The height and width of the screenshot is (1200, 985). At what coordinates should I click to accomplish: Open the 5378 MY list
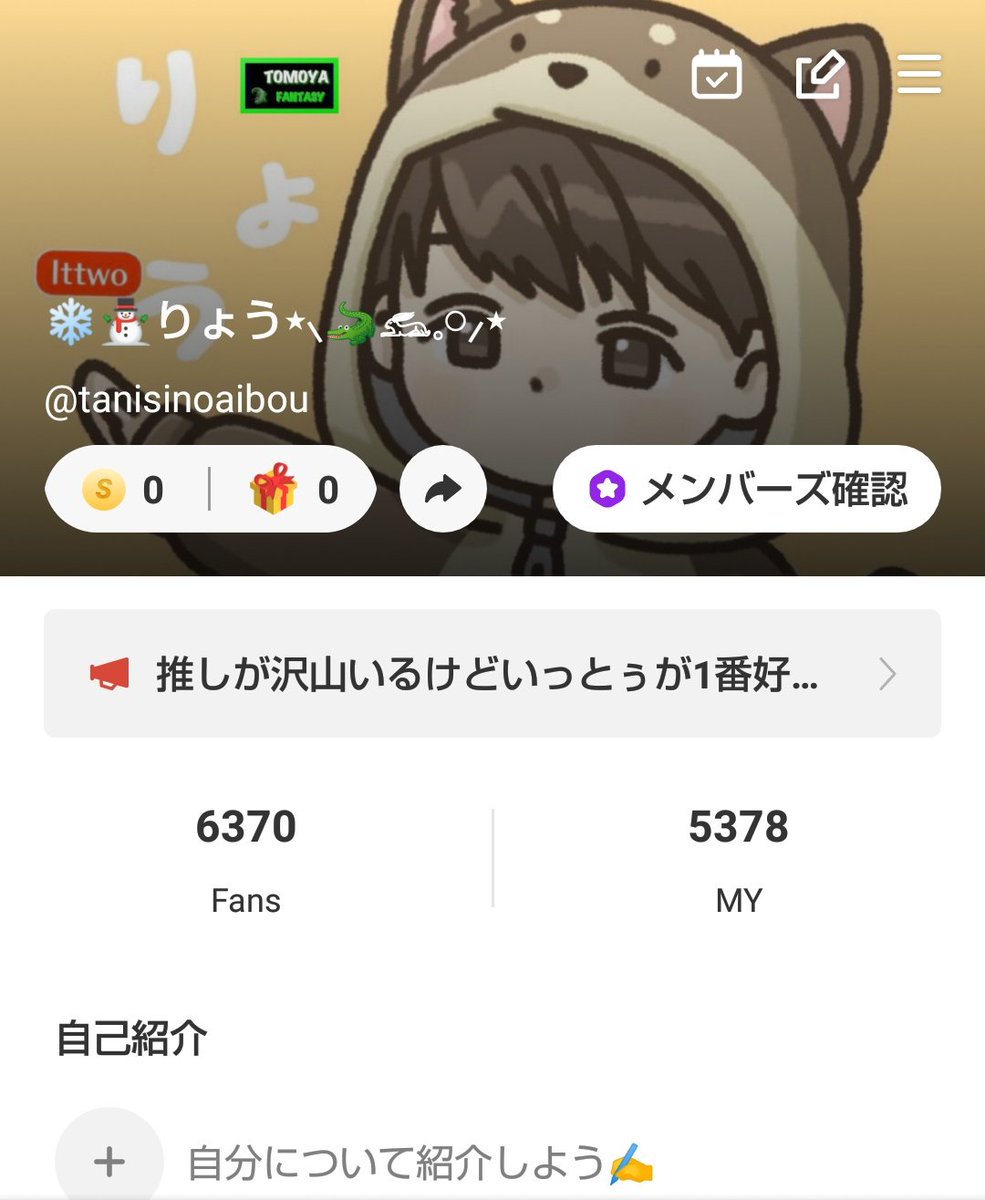(x=739, y=859)
